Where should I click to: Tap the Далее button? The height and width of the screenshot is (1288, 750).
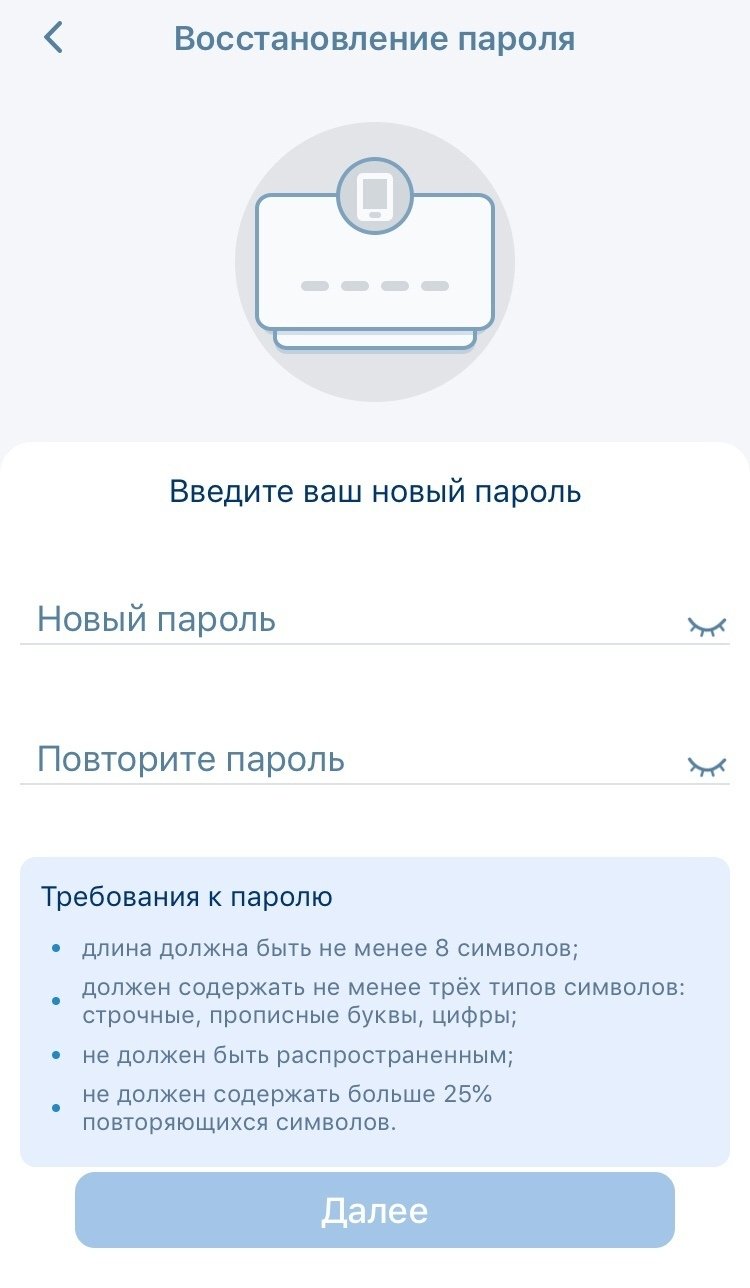(x=375, y=1210)
